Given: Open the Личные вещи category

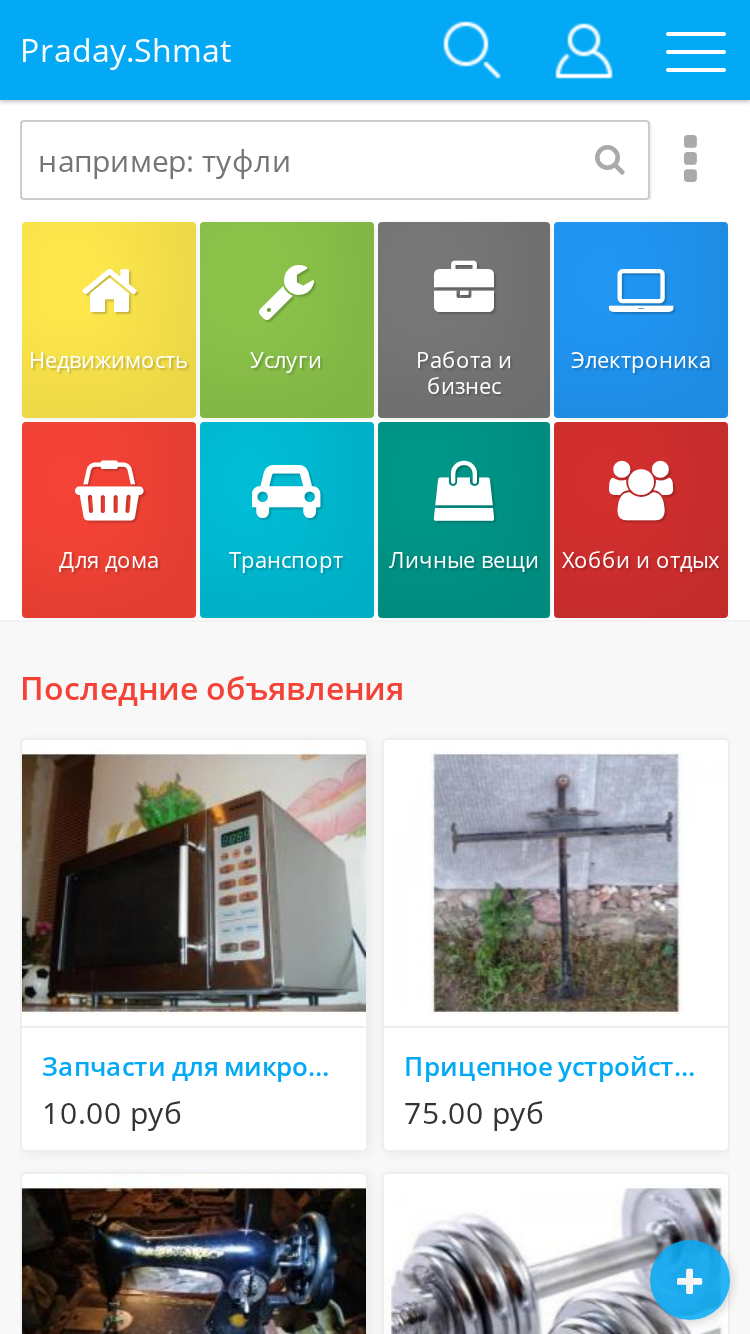Looking at the screenshot, I should pyautogui.click(x=464, y=520).
